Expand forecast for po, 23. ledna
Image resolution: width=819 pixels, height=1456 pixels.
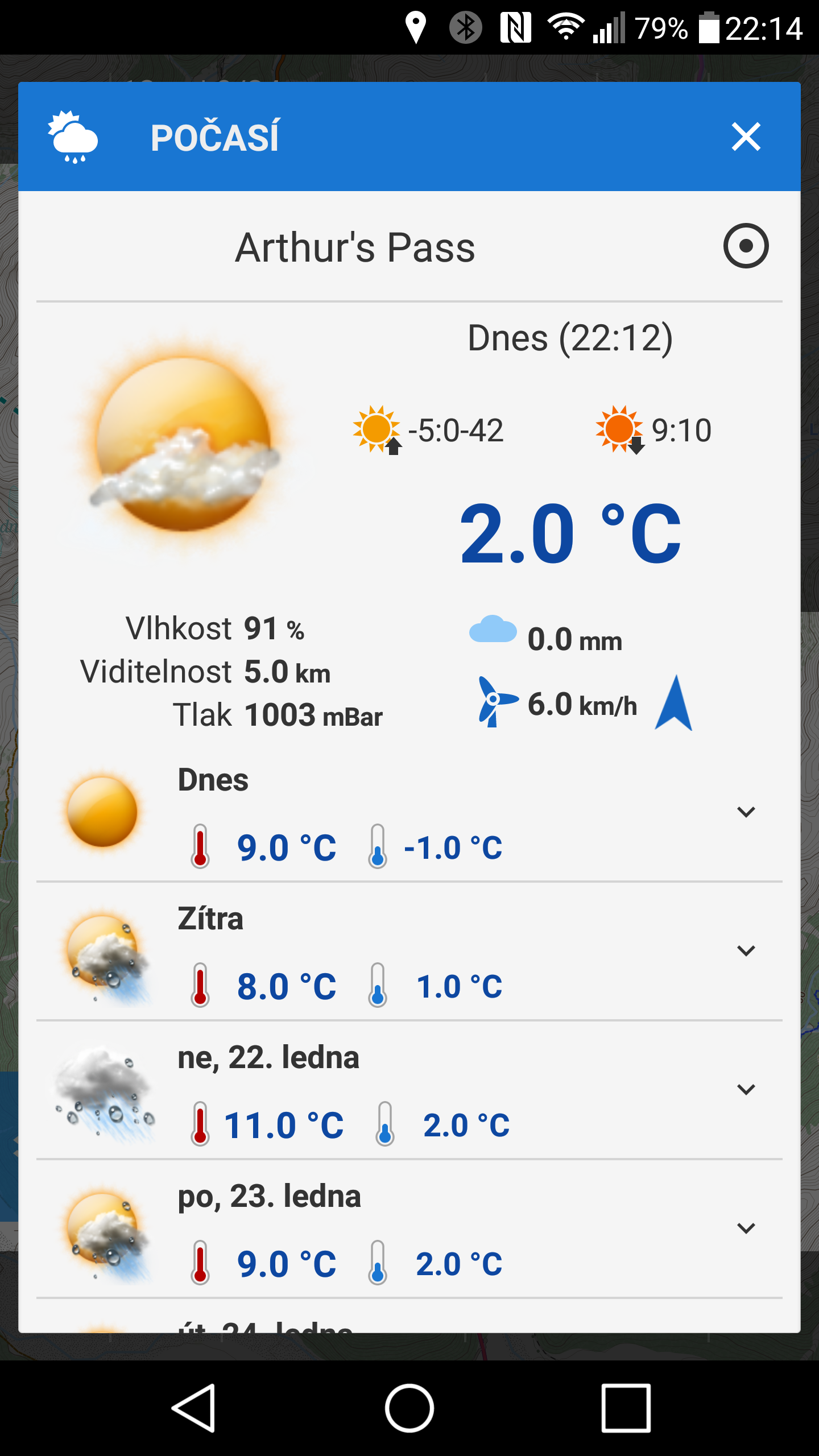pos(746,1228)
